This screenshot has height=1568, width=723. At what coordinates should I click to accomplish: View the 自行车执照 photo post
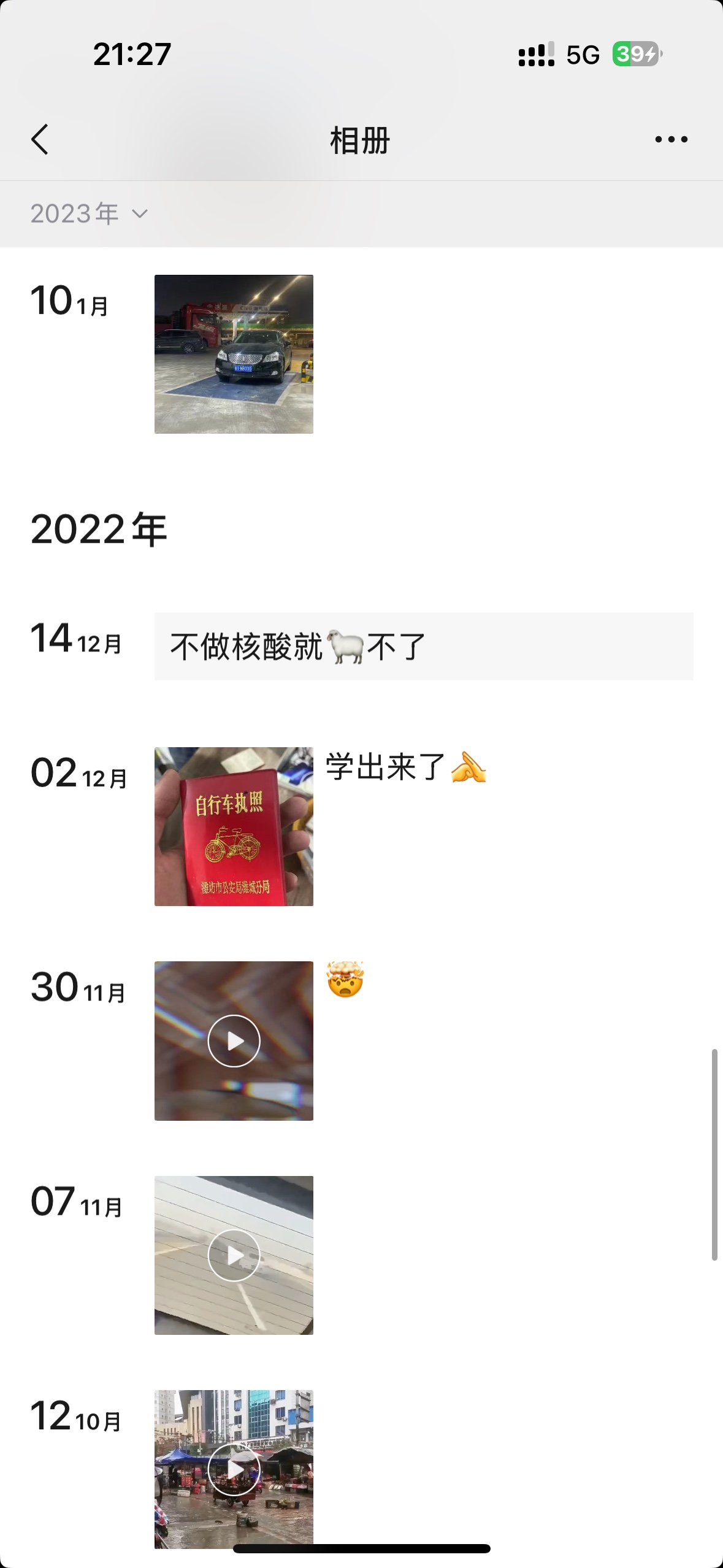pyautogui.click(x=234, y=826)
